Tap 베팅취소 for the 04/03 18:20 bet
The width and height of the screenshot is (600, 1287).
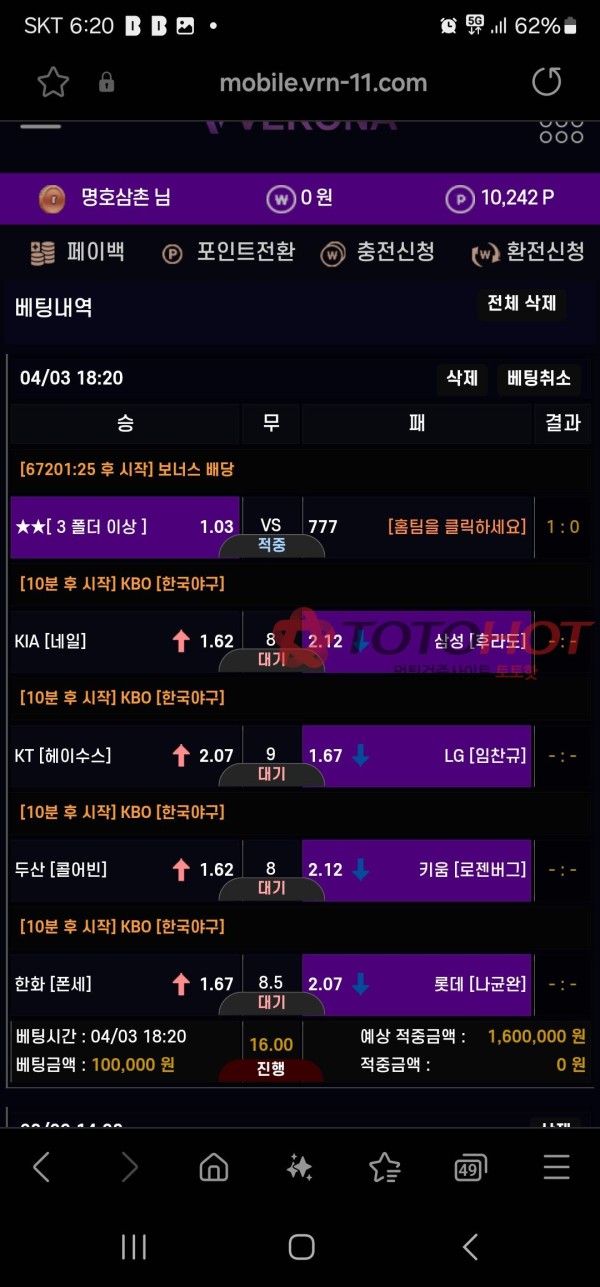pyautogui.click(x=539, y=378)
